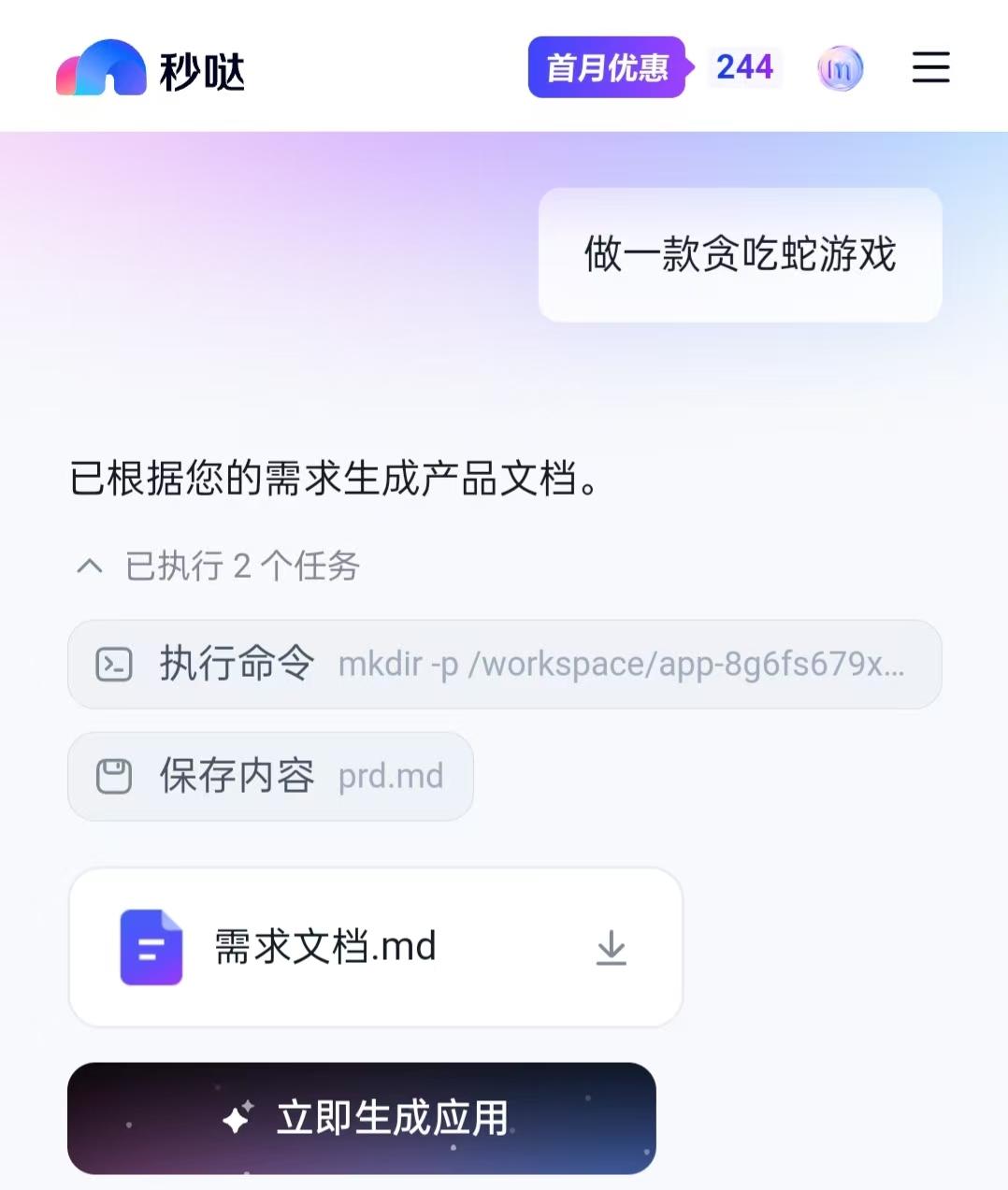Click the m avatar in the top bar
The image size is (1008, 1190).
(x=840, y=68)
